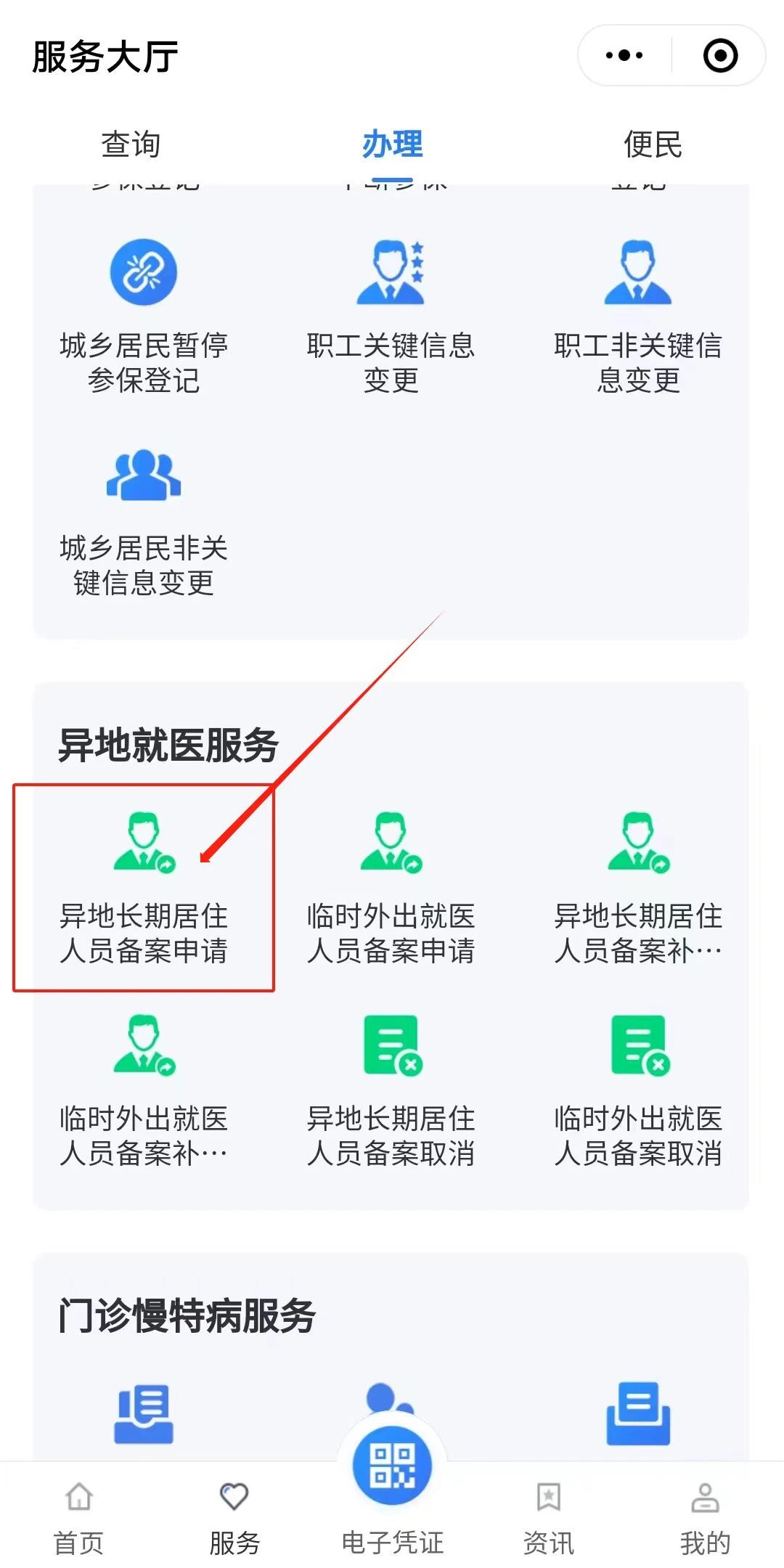Close the mini program via circle icon
784x1568 pixels.
coord(720,56)
